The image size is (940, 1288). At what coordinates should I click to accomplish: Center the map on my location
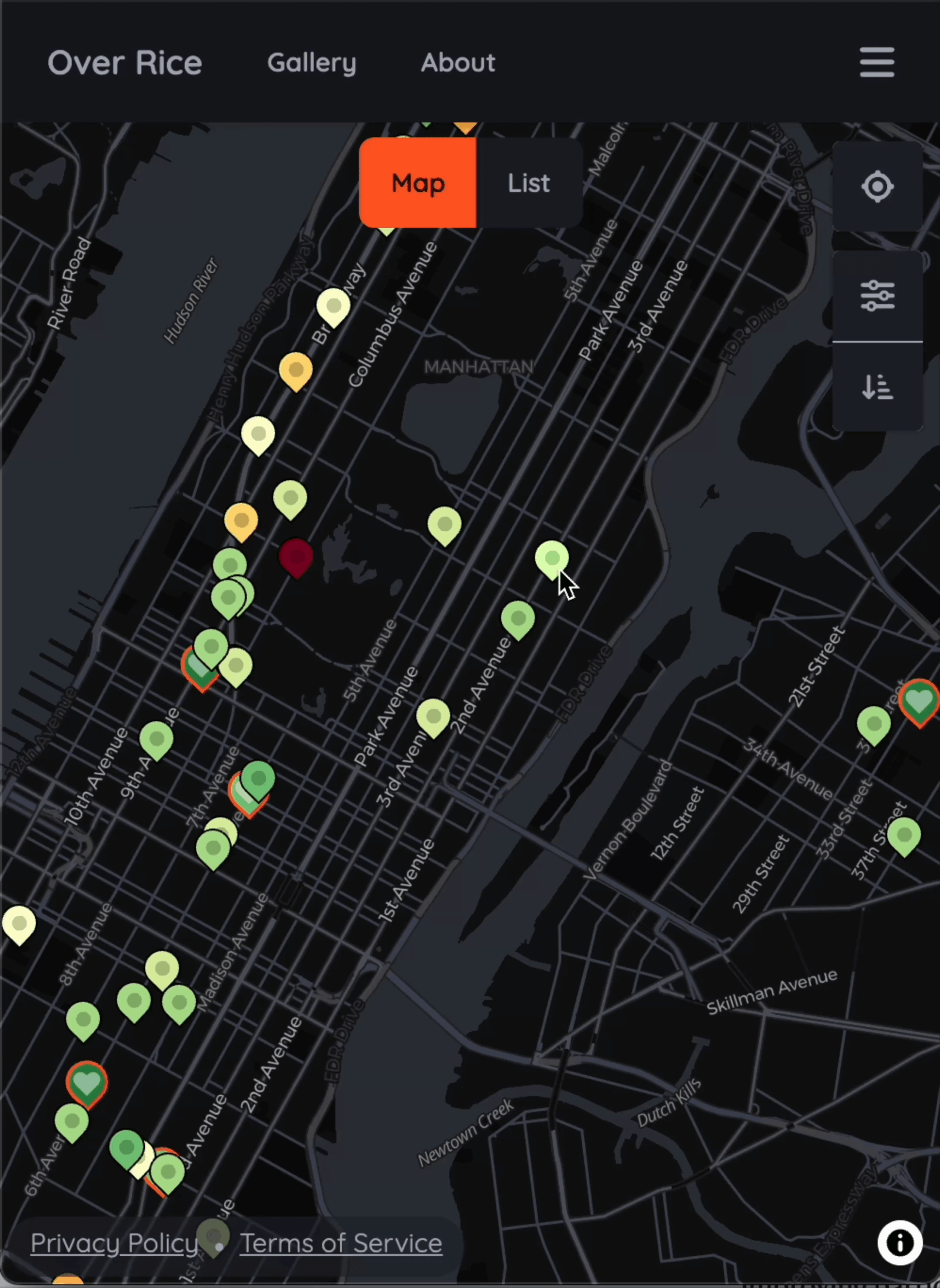click(877, 187)
